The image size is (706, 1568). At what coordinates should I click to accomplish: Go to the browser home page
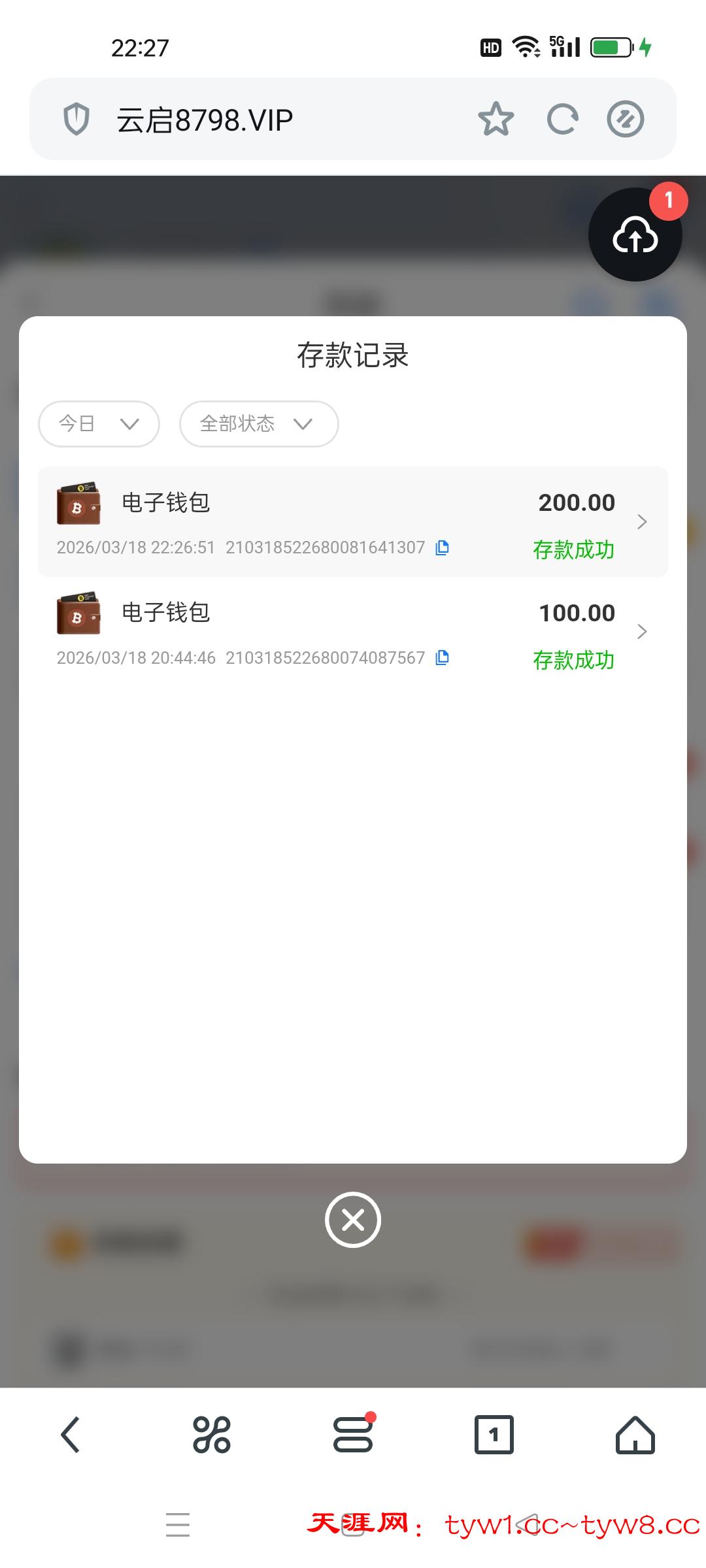(x=635, y=1435)
